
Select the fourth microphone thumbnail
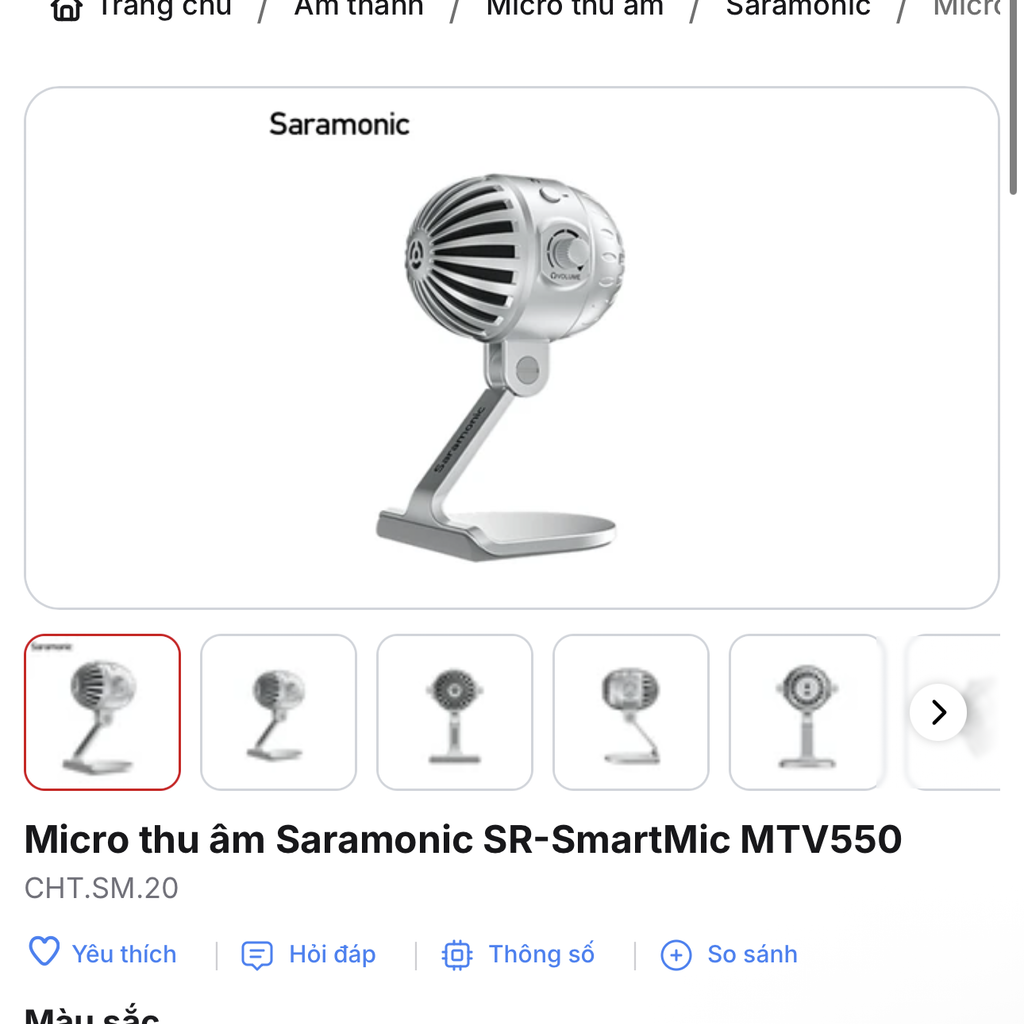pyautogui.click(x=630, y=712)
